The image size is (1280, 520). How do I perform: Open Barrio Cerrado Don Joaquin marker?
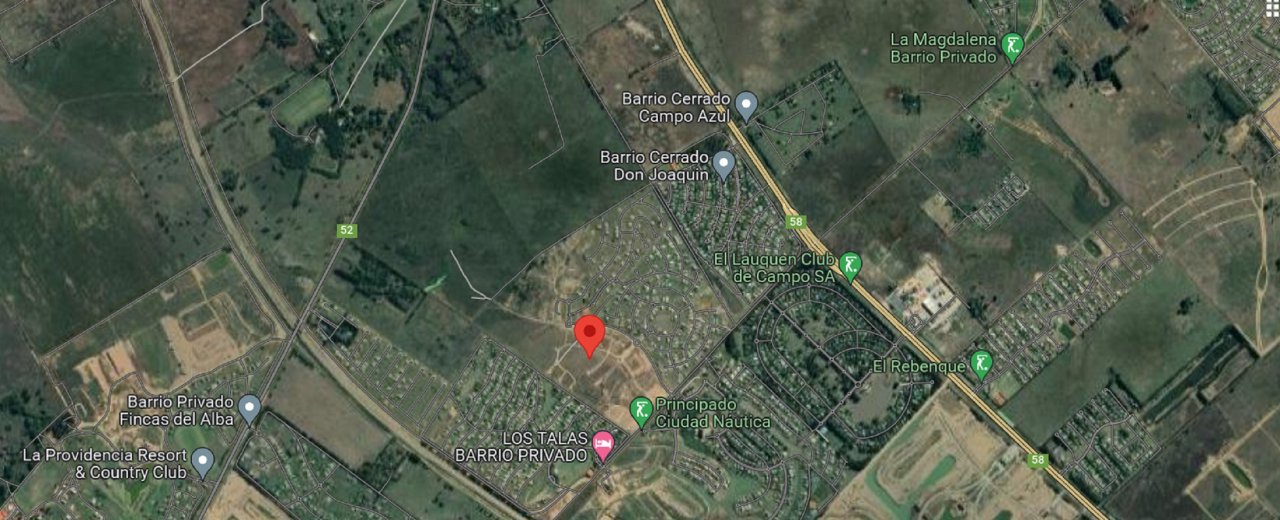(724, 163)
